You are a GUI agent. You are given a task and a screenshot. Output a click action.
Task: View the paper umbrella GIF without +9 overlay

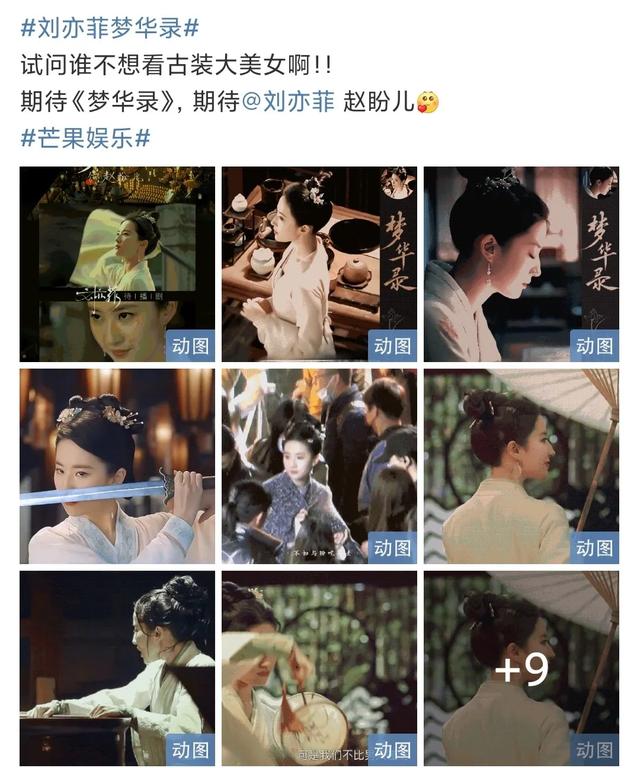pos(521,466)
